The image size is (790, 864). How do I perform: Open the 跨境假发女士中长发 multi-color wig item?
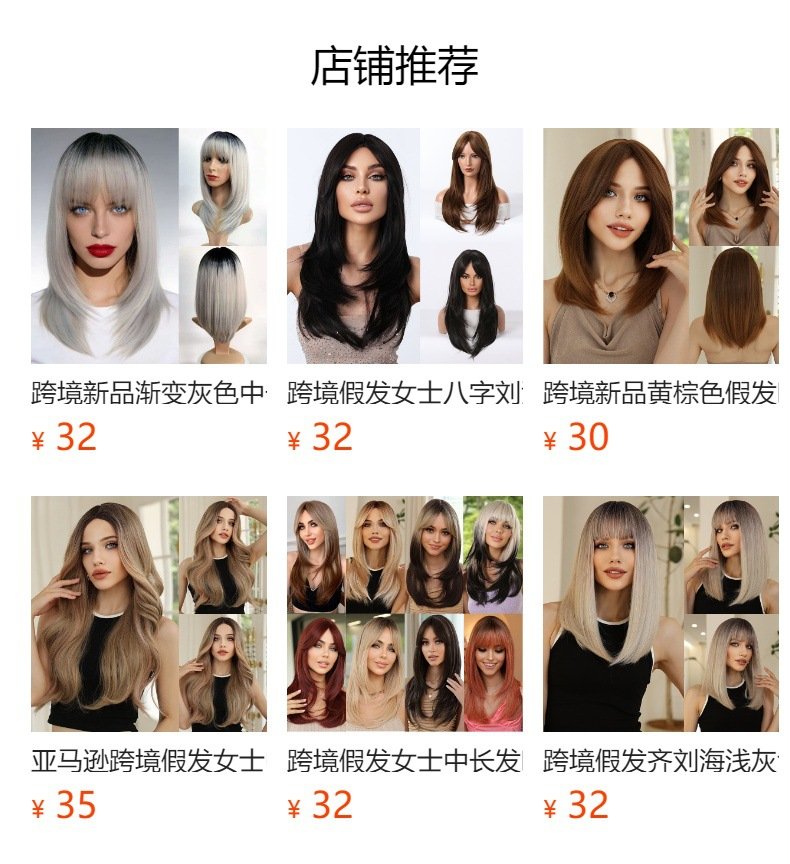click(x=404, y=614)
